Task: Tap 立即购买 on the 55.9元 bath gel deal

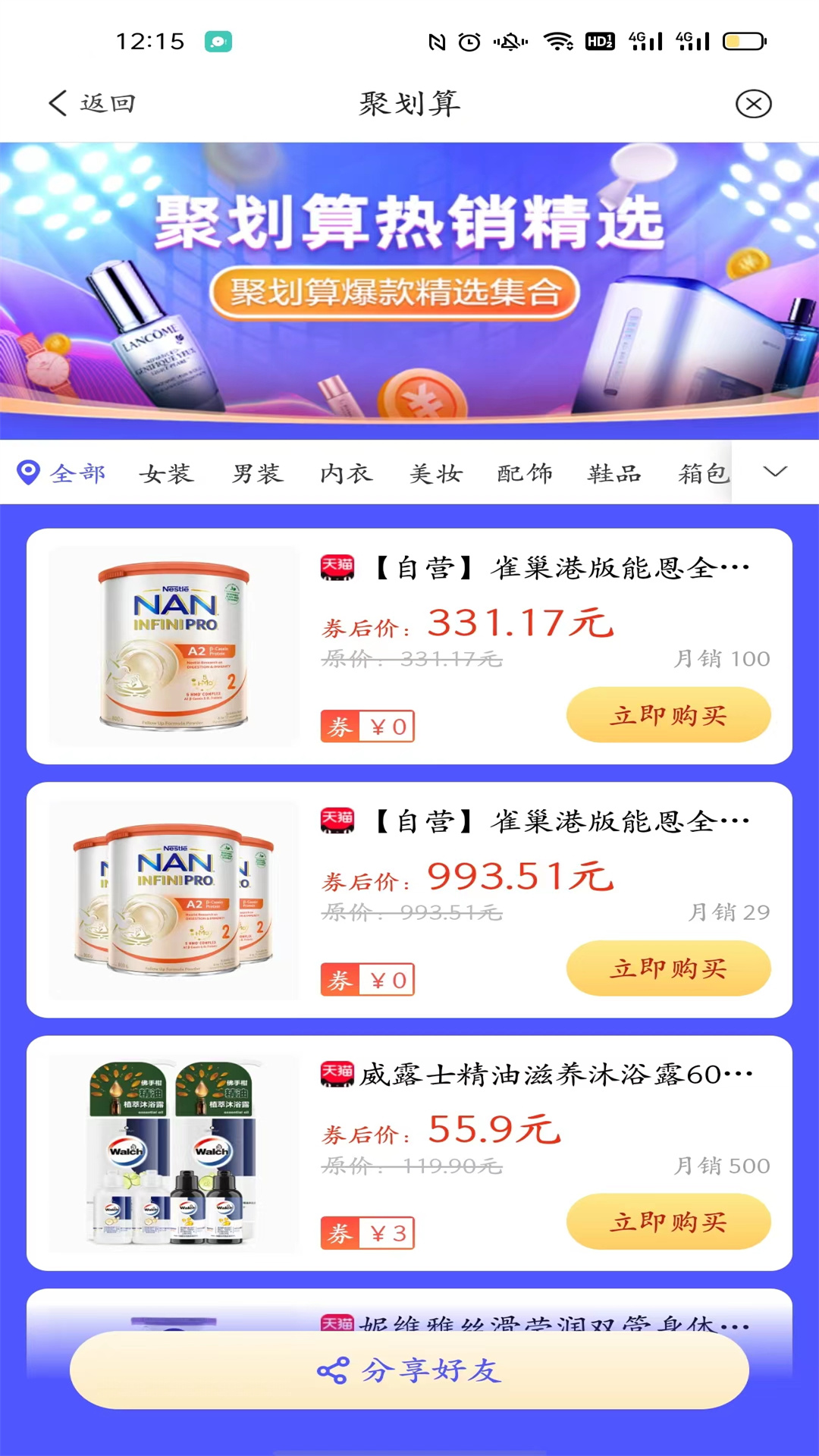Action: point(667,1221)
